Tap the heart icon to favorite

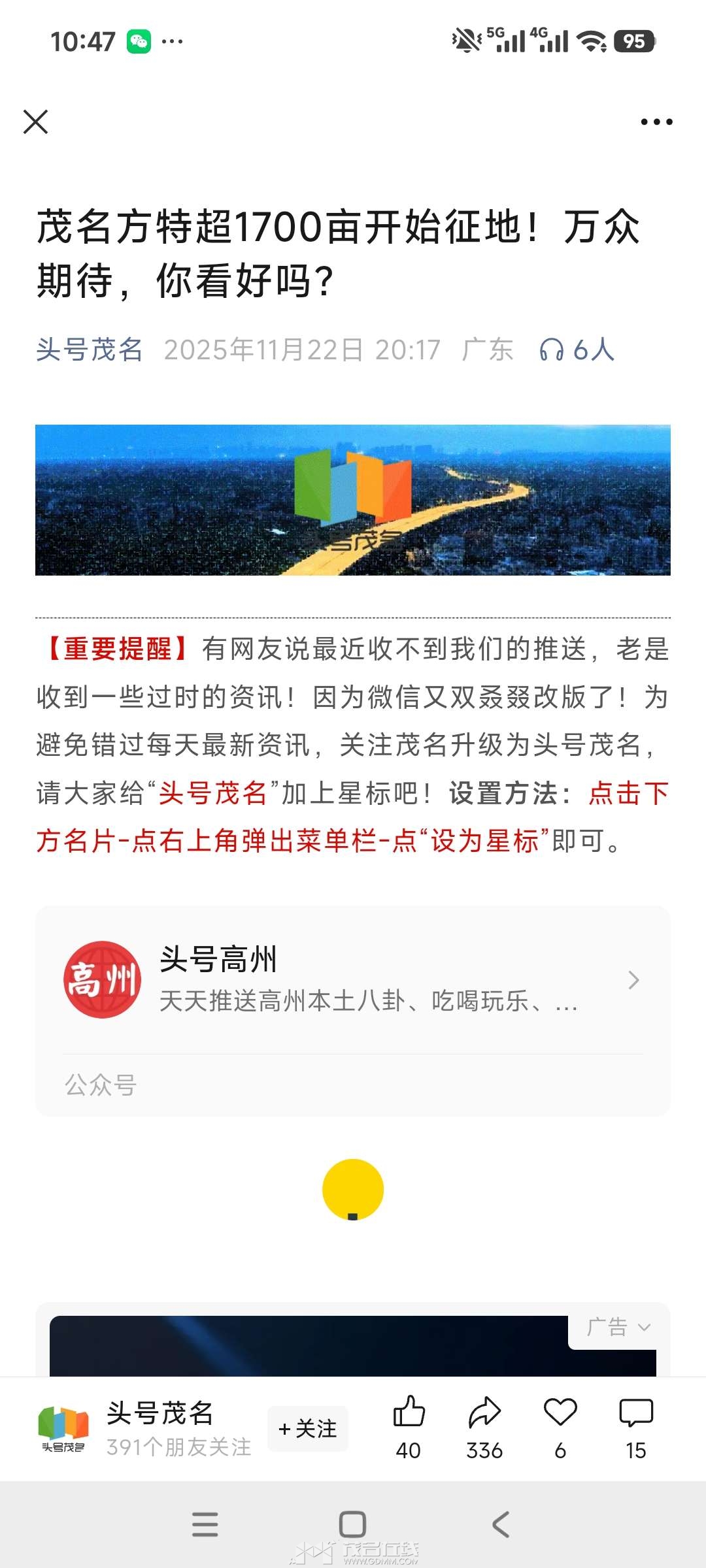560,1413
